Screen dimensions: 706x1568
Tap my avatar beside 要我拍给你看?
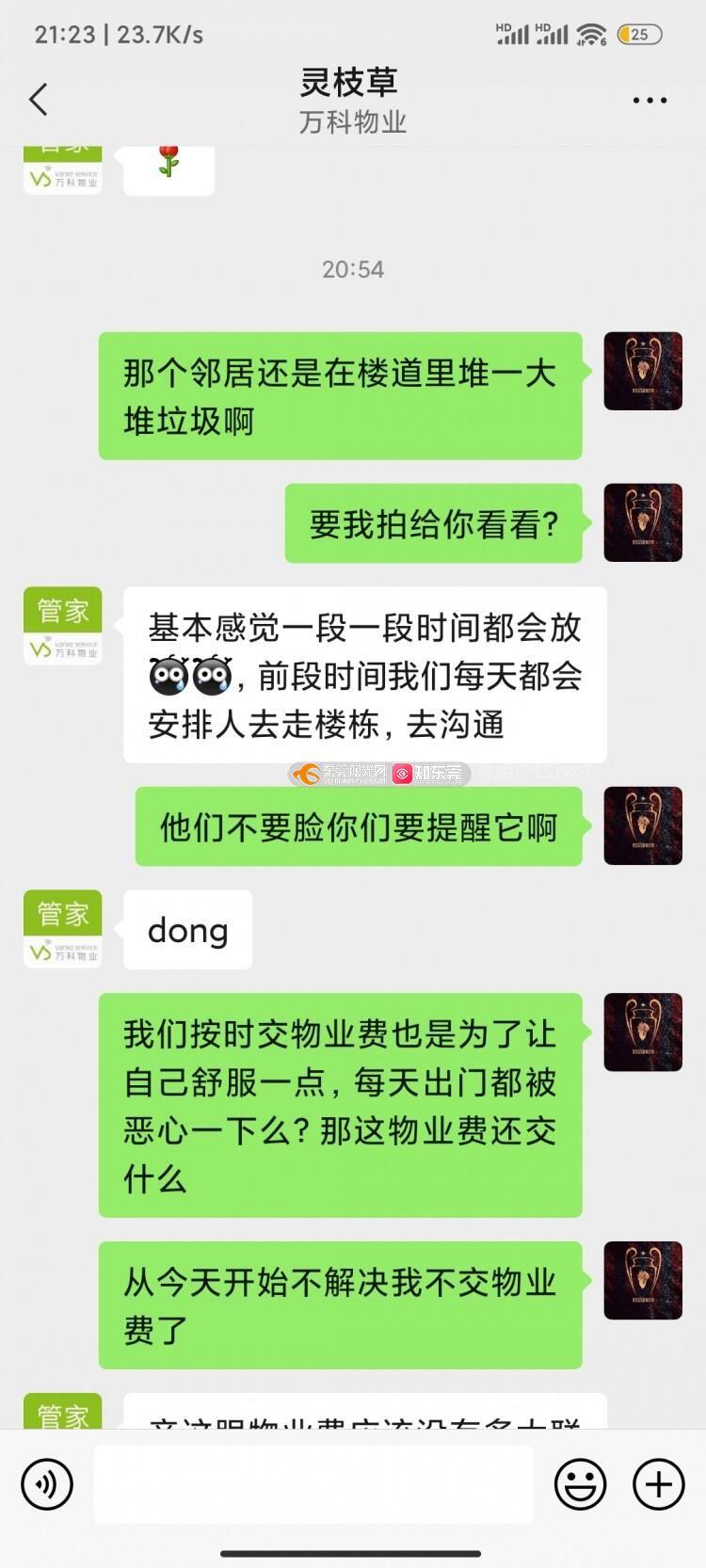tap(643, 523)
